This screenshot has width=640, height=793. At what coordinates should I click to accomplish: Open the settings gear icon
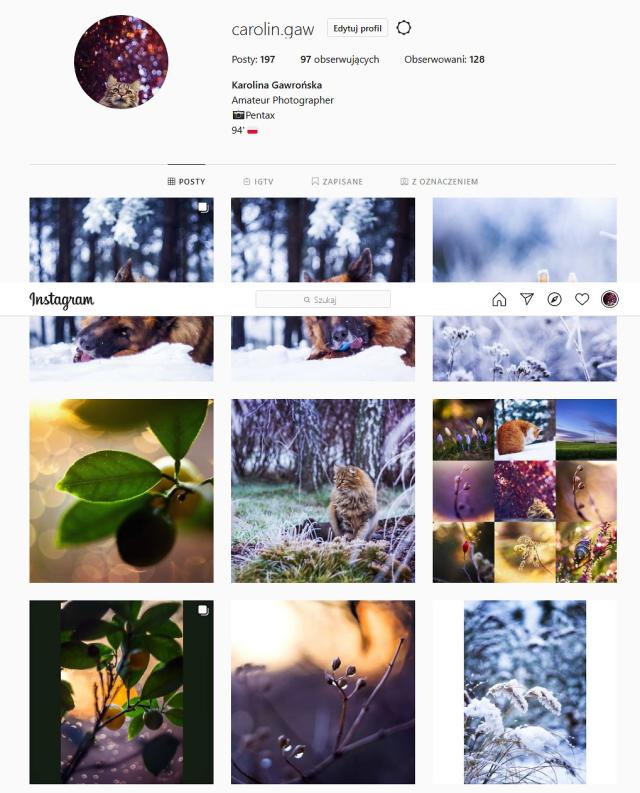coord(404,28)
